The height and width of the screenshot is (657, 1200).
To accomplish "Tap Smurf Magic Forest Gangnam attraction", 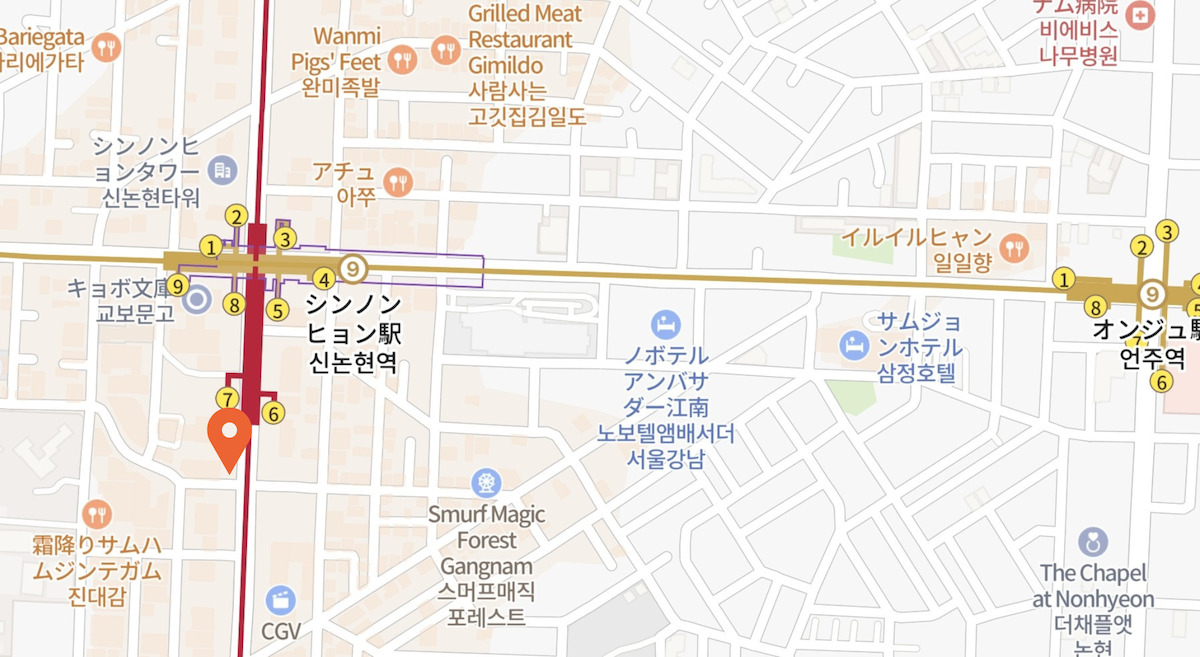I will (486, 484).
